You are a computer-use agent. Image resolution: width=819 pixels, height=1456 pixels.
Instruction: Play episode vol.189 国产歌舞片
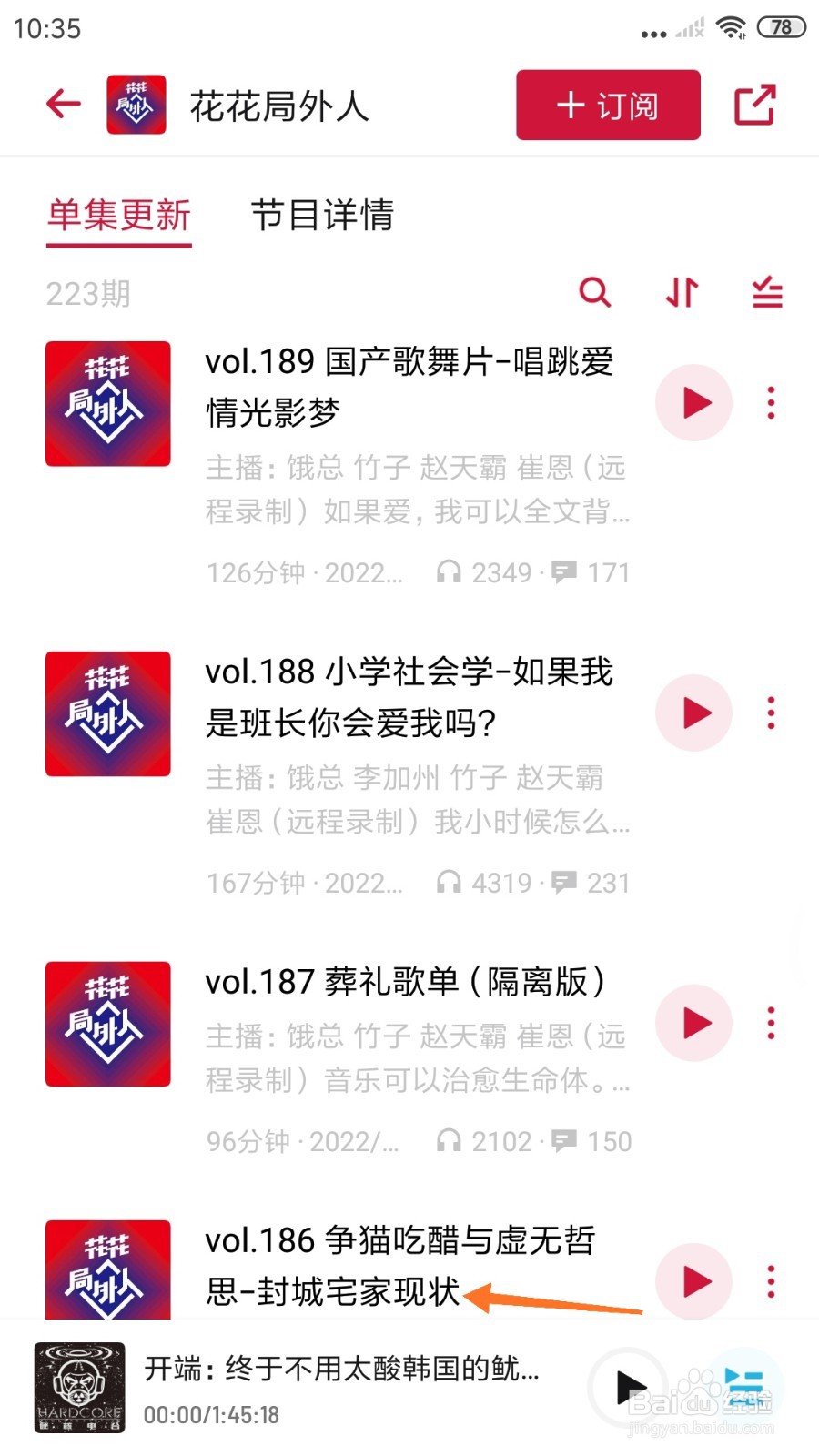693,402
